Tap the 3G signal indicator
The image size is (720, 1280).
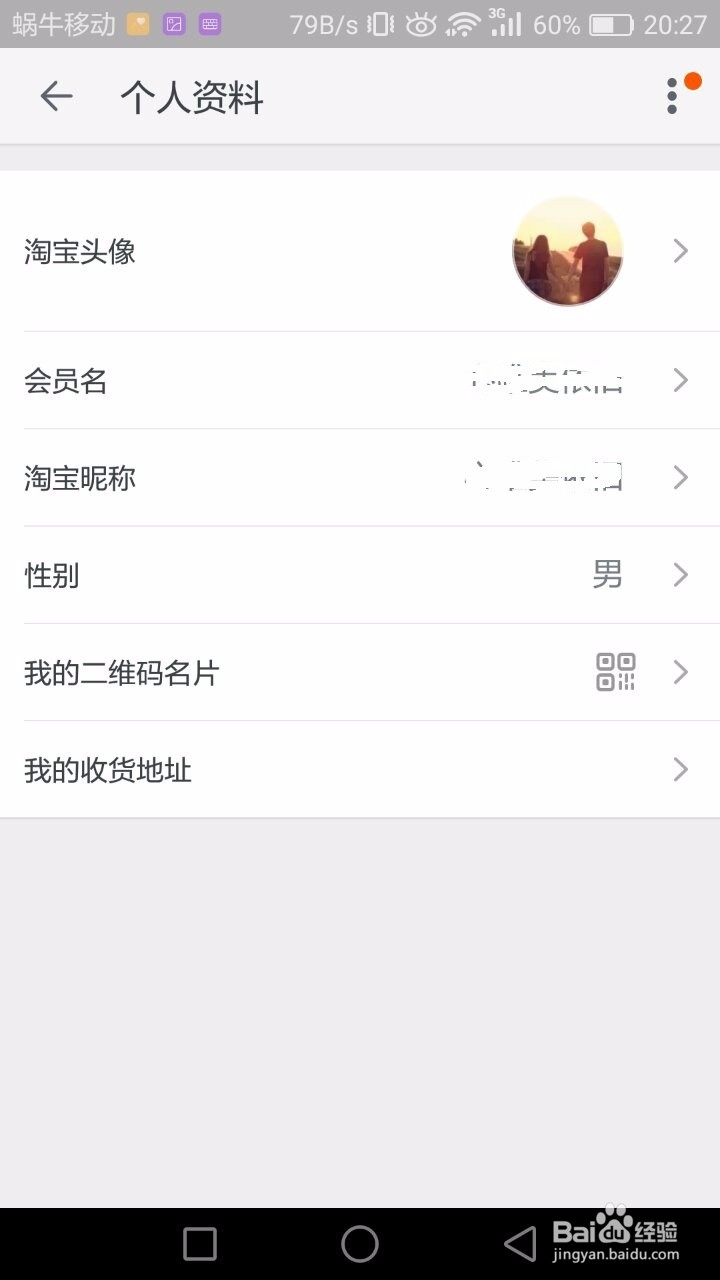coord(505,22)
